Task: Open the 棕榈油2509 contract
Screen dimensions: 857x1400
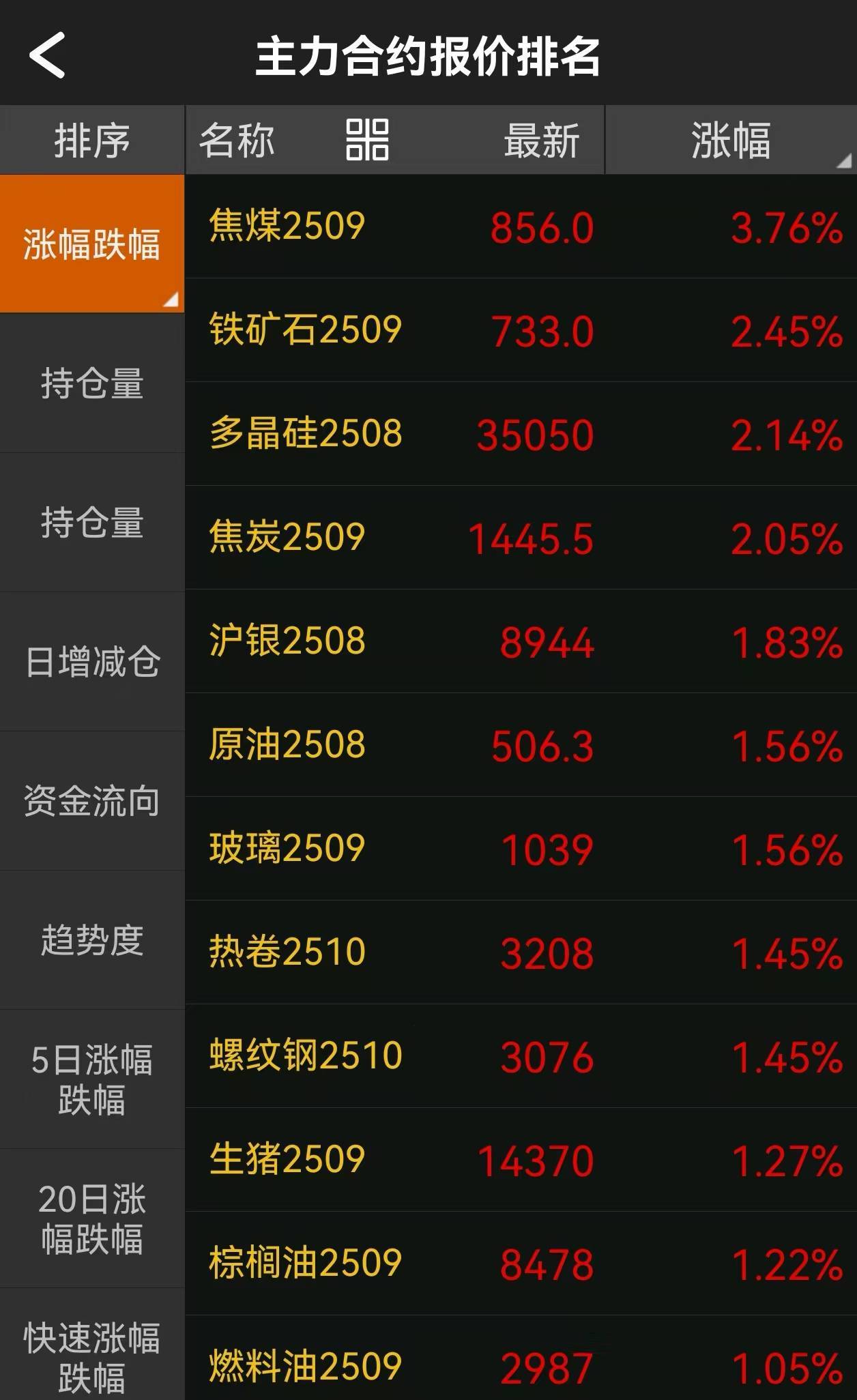Action: pyautogui.click(x=521, y=1264)
